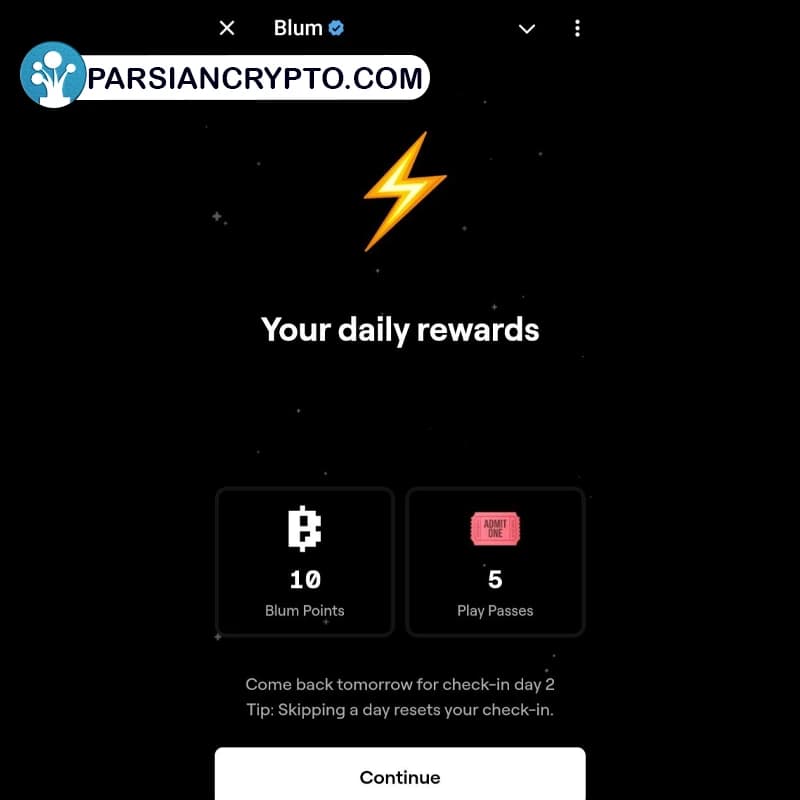Close the Blum mini app
The image size is (800, 800).
227,28
